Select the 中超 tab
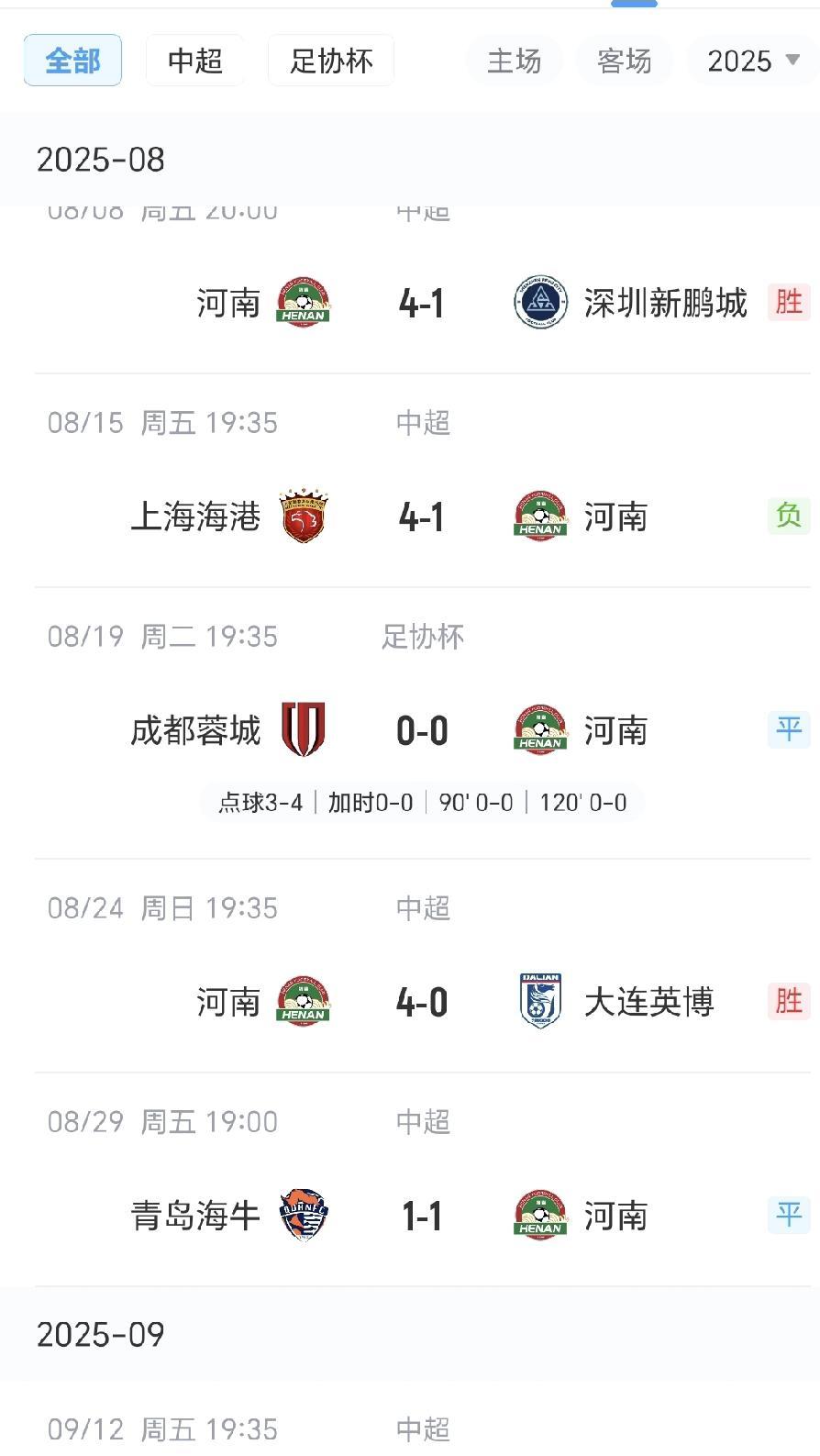The image size is (820, 1456). click(x=194, y=61)
